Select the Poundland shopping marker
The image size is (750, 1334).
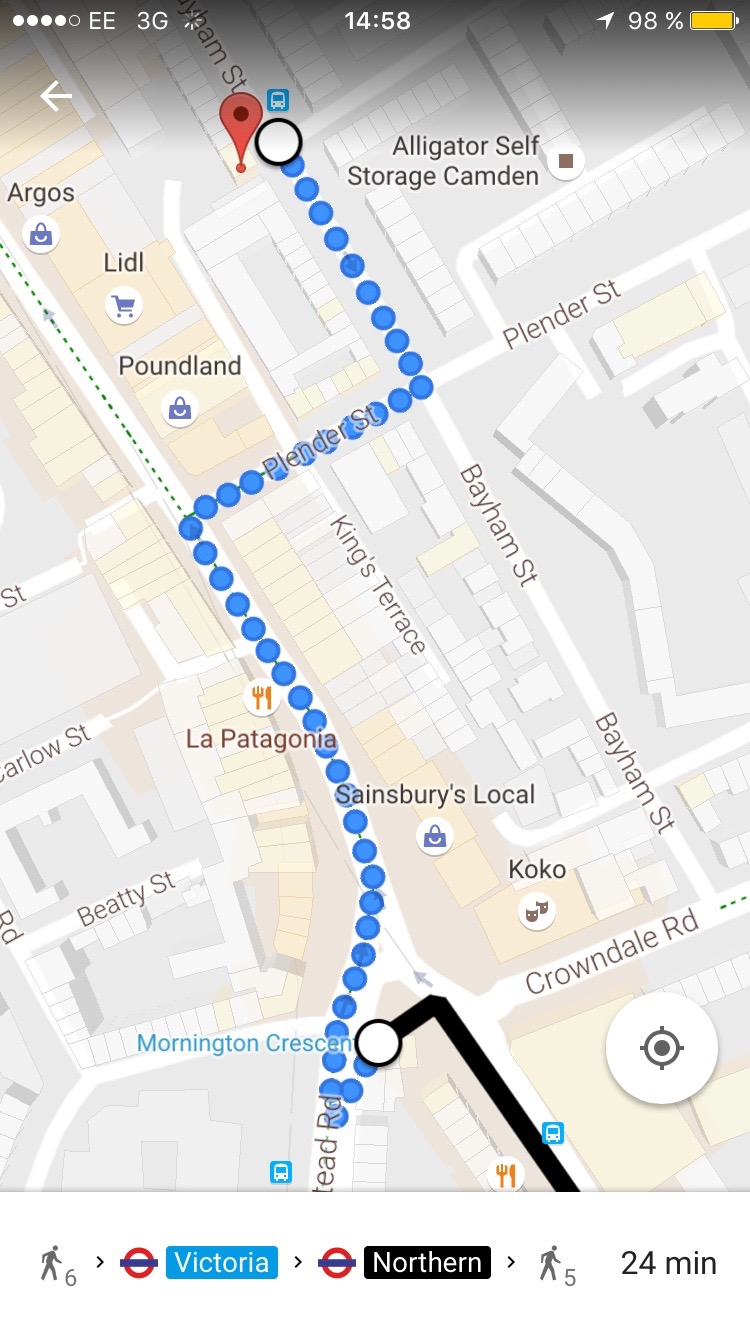[180, 408]
